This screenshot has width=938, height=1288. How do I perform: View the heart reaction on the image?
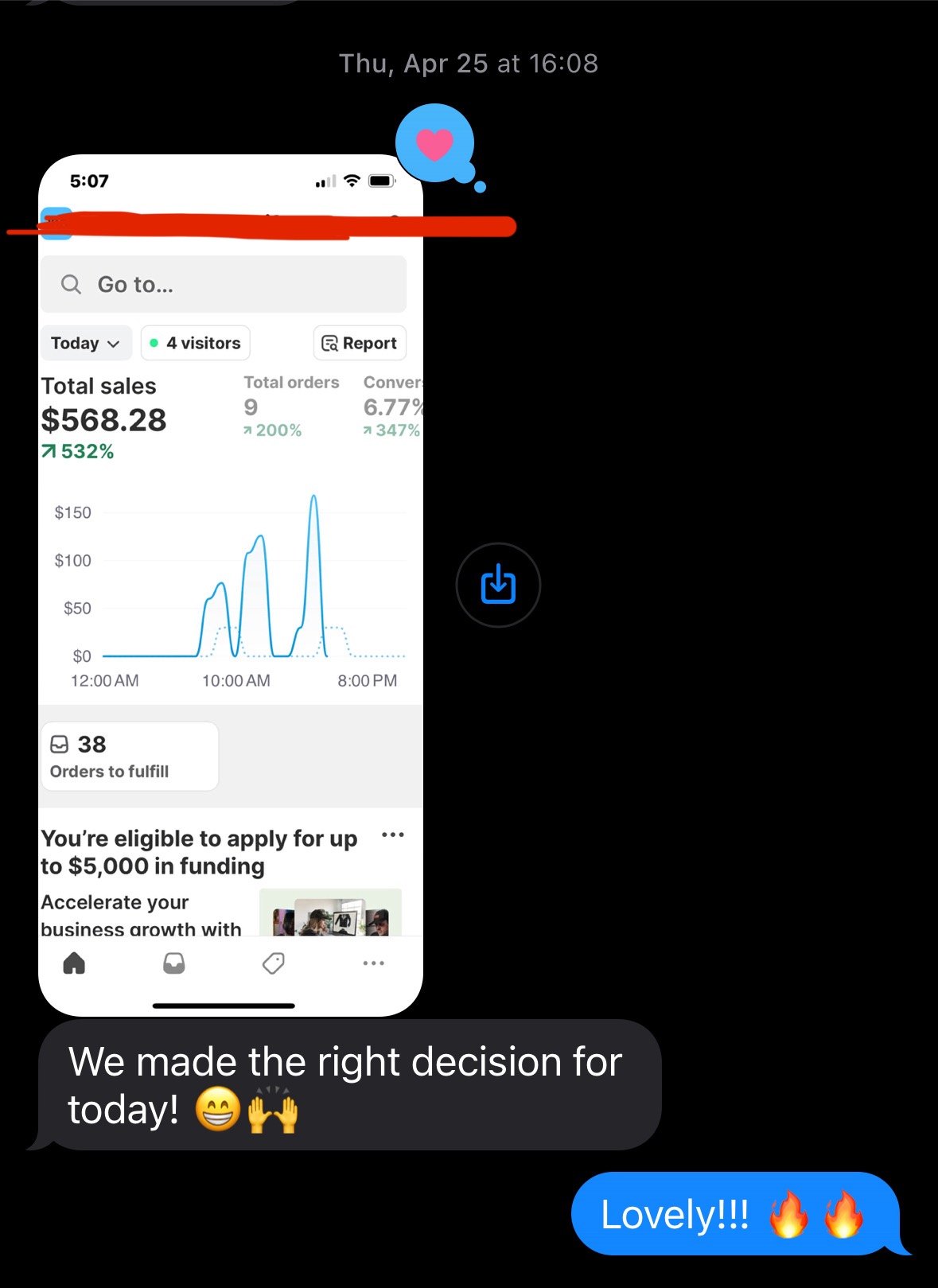pos(435,144)
